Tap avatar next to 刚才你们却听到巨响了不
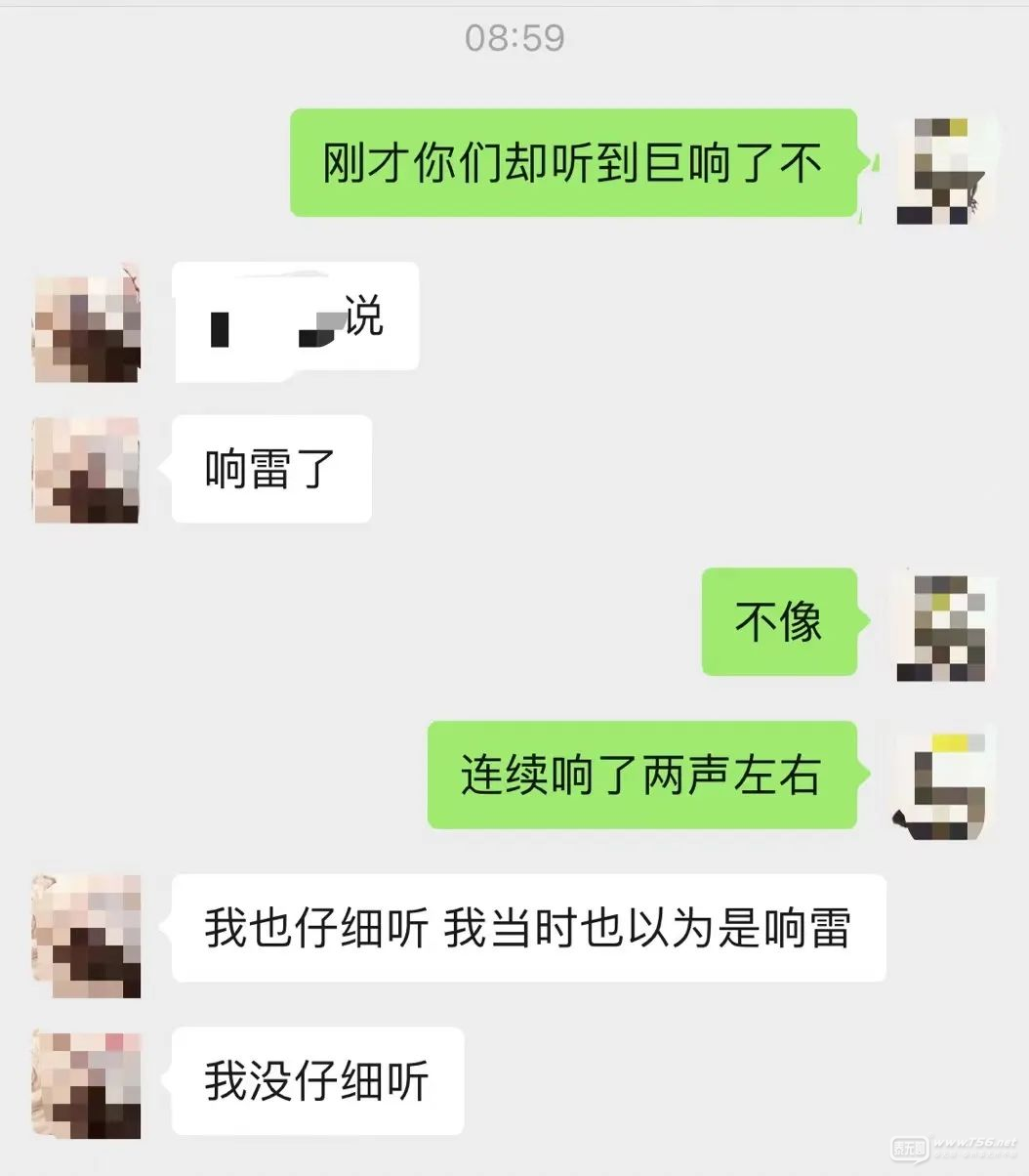 (x=943, y=169)
